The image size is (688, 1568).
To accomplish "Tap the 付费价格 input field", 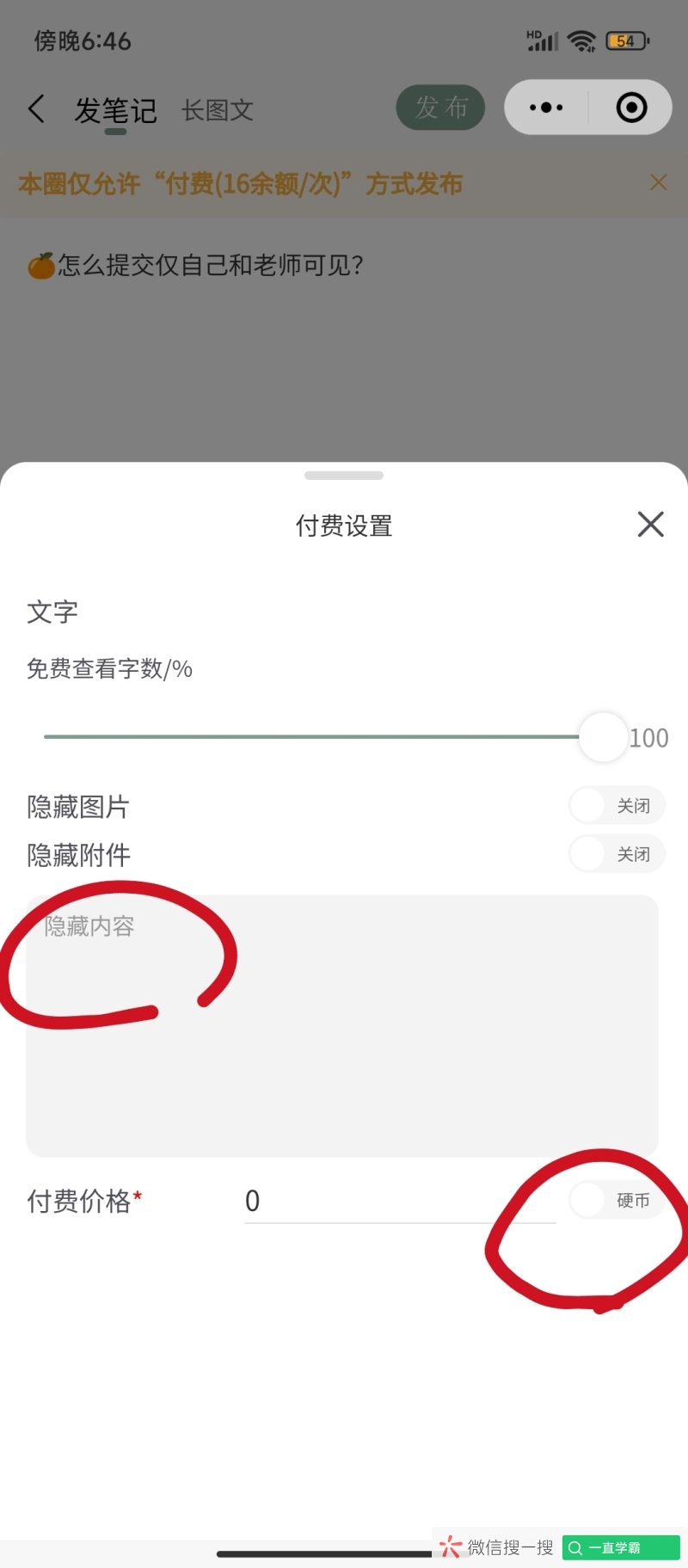I will click(399, 1201).
